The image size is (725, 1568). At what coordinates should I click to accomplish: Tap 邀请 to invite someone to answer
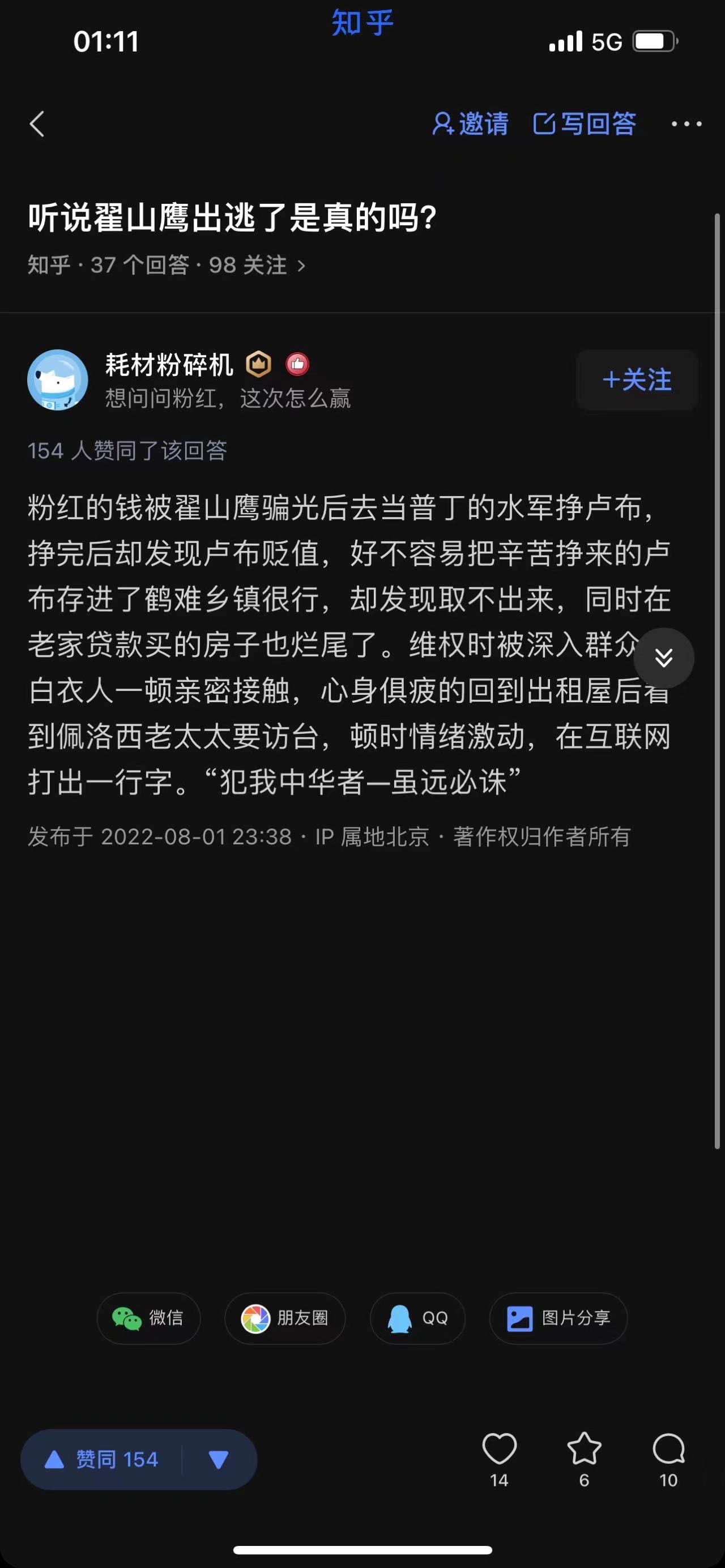pyautogui.click(x=470, y=124)
